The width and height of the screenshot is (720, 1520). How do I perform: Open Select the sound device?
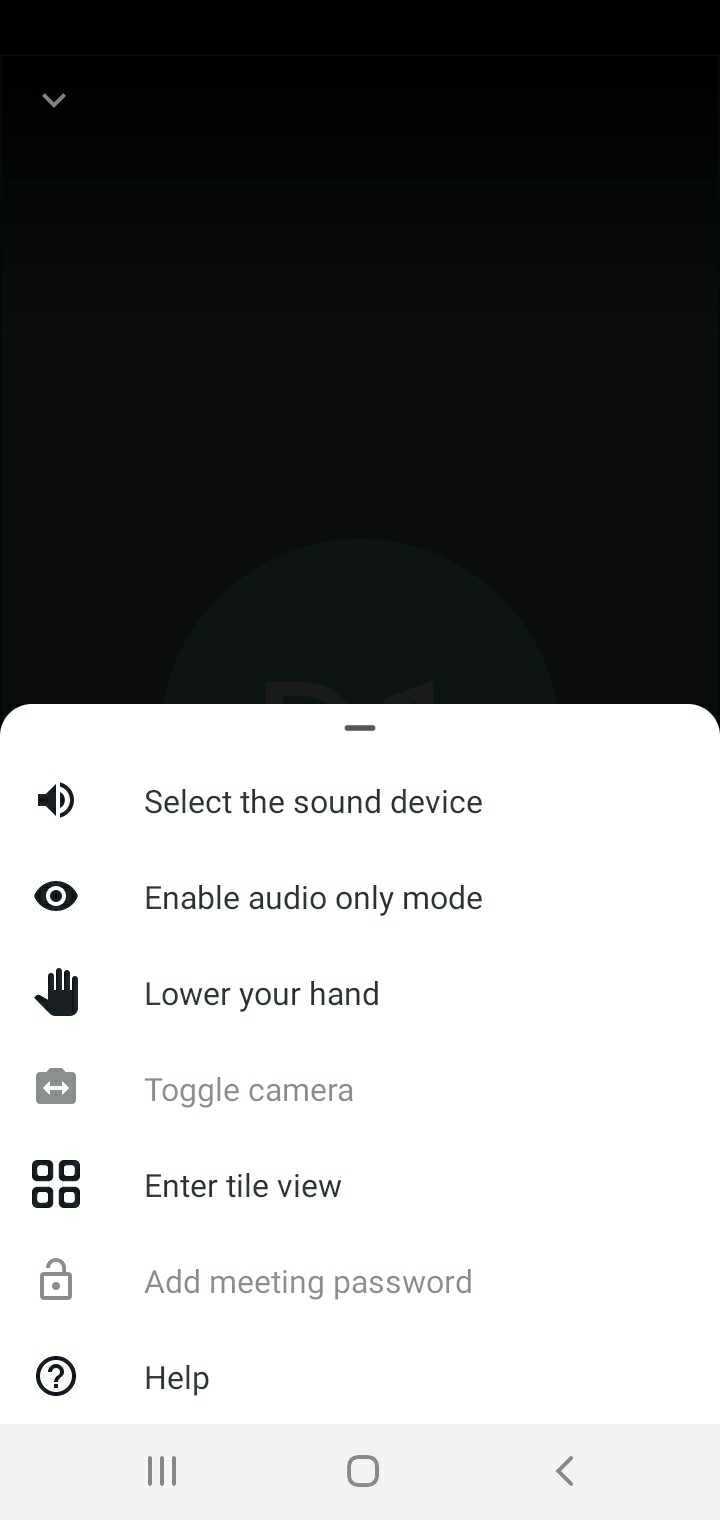tap(312, 801)
